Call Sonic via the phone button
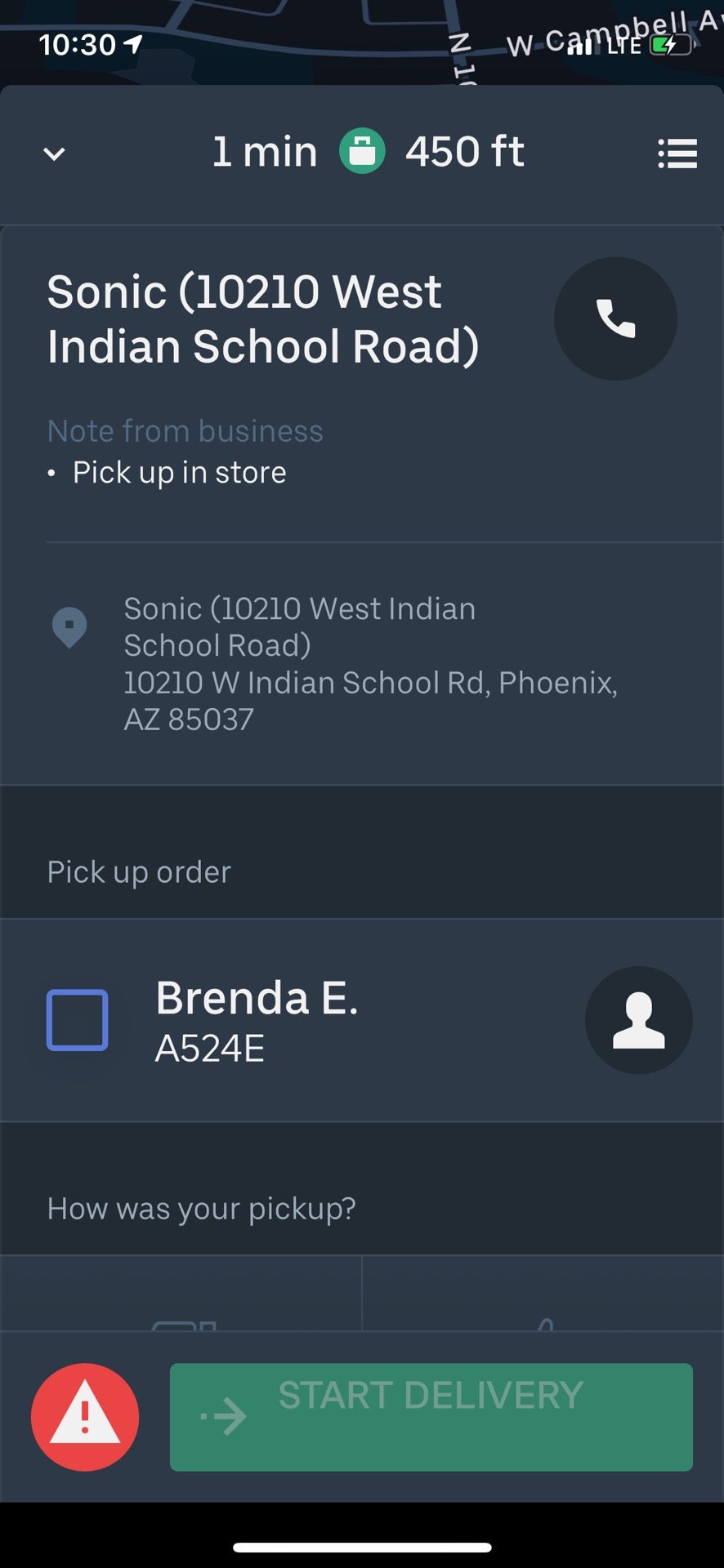 pyautogui.click(x=615, y=318)
